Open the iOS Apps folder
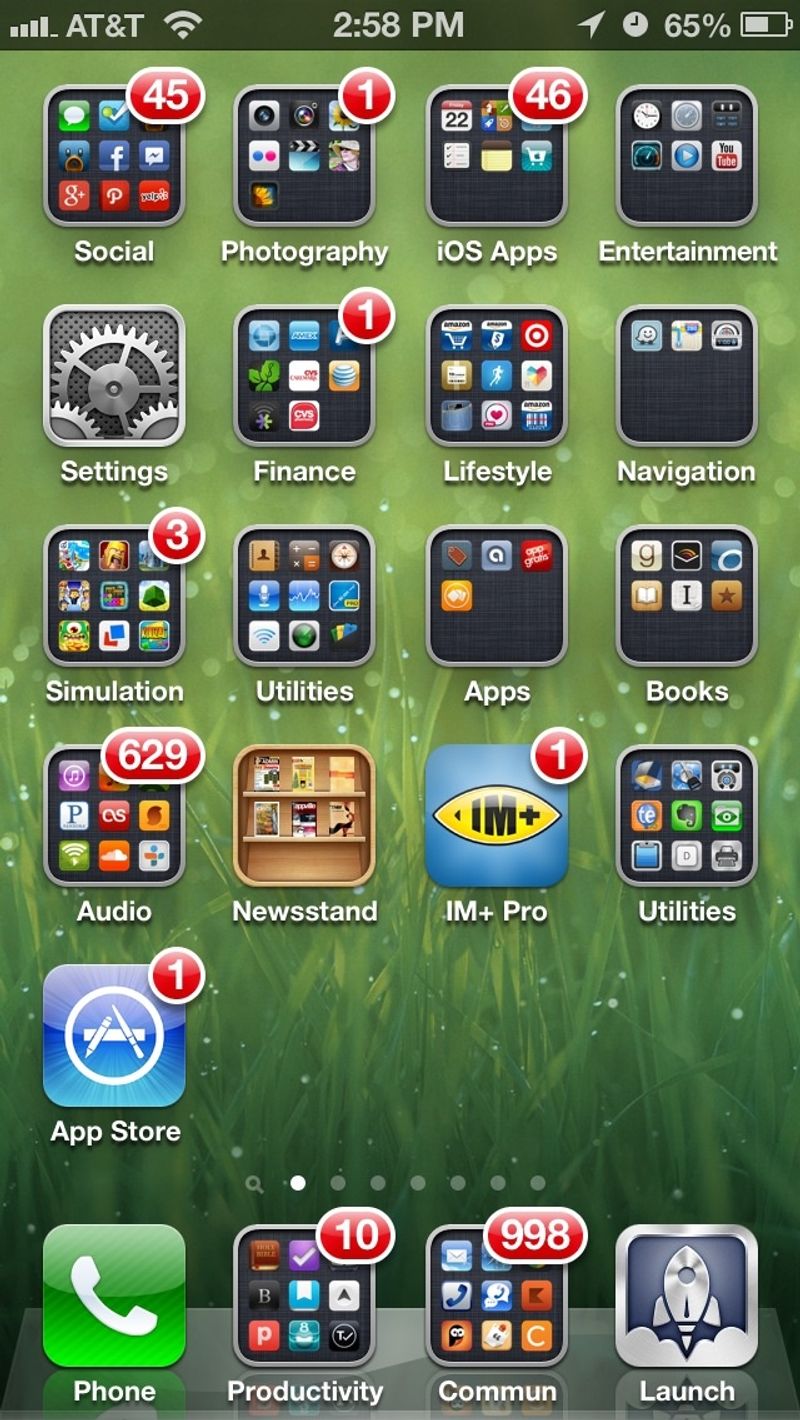This screenshot has height=1420, width=800. click(x=496, y=155)
